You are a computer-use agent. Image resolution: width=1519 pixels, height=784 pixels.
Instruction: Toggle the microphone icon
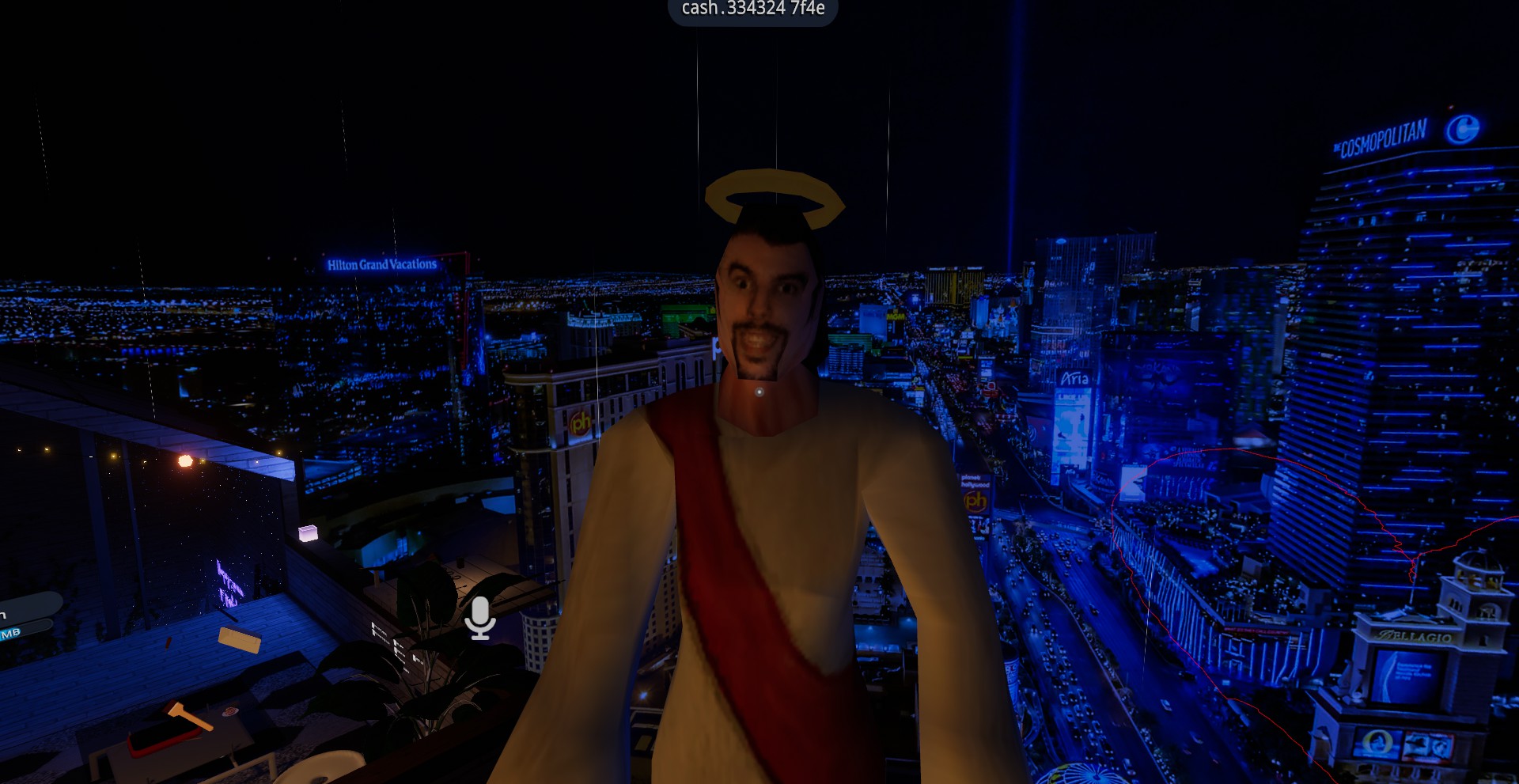pos(479,618)
